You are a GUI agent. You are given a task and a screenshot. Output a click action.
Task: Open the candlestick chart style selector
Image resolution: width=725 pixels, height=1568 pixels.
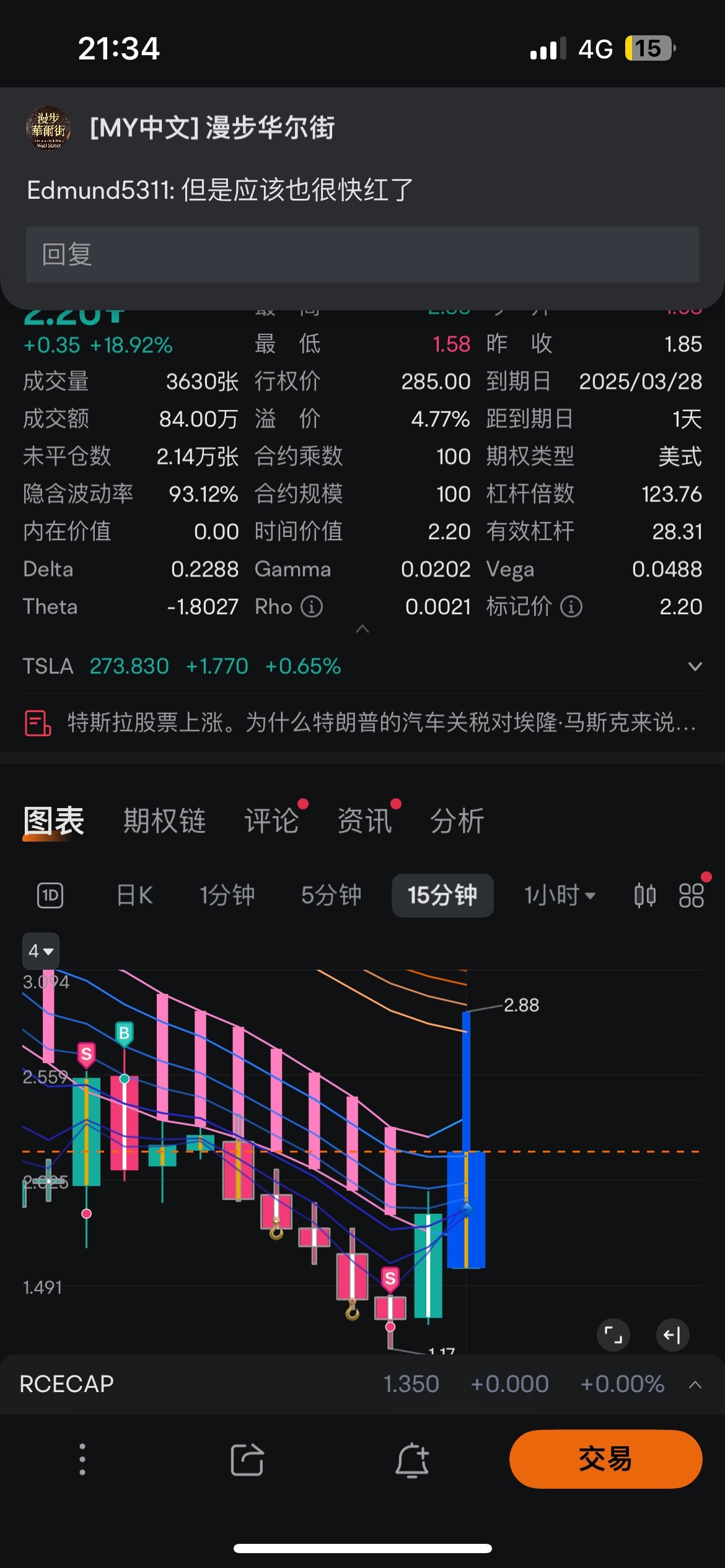point(644,895)
